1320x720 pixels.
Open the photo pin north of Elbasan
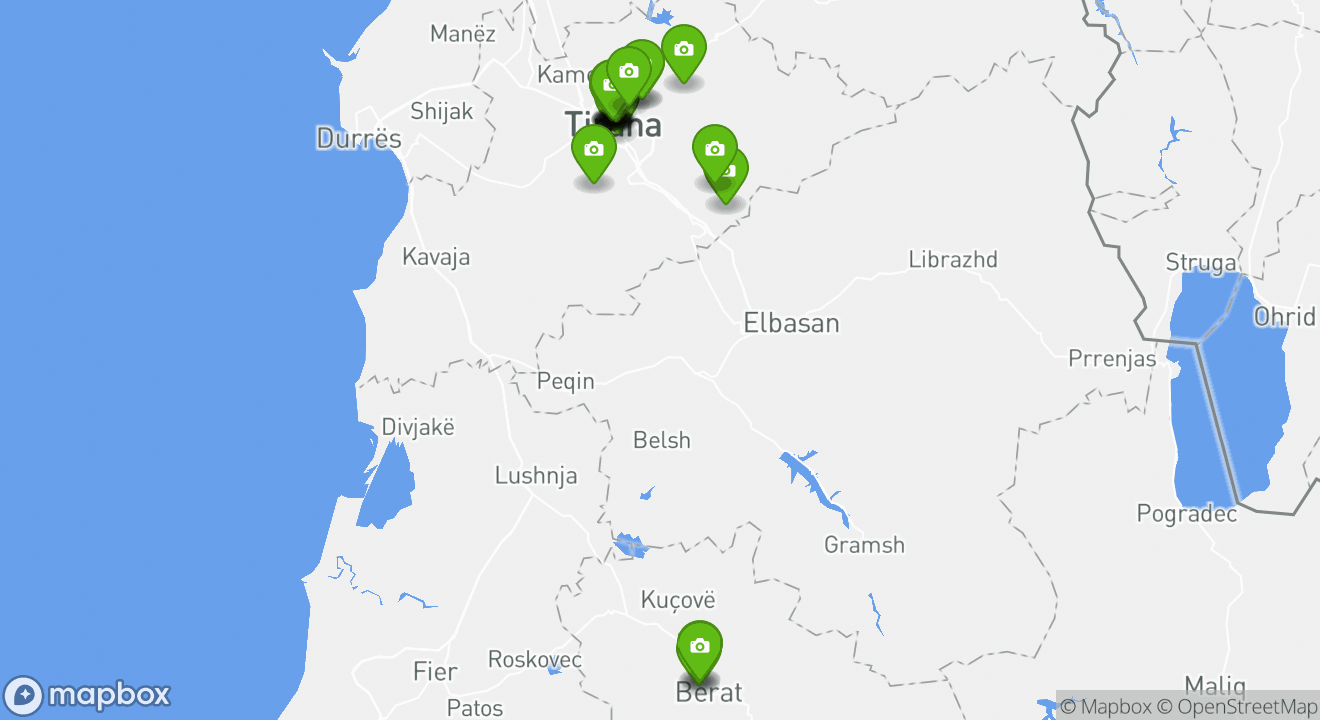[714, 150]
